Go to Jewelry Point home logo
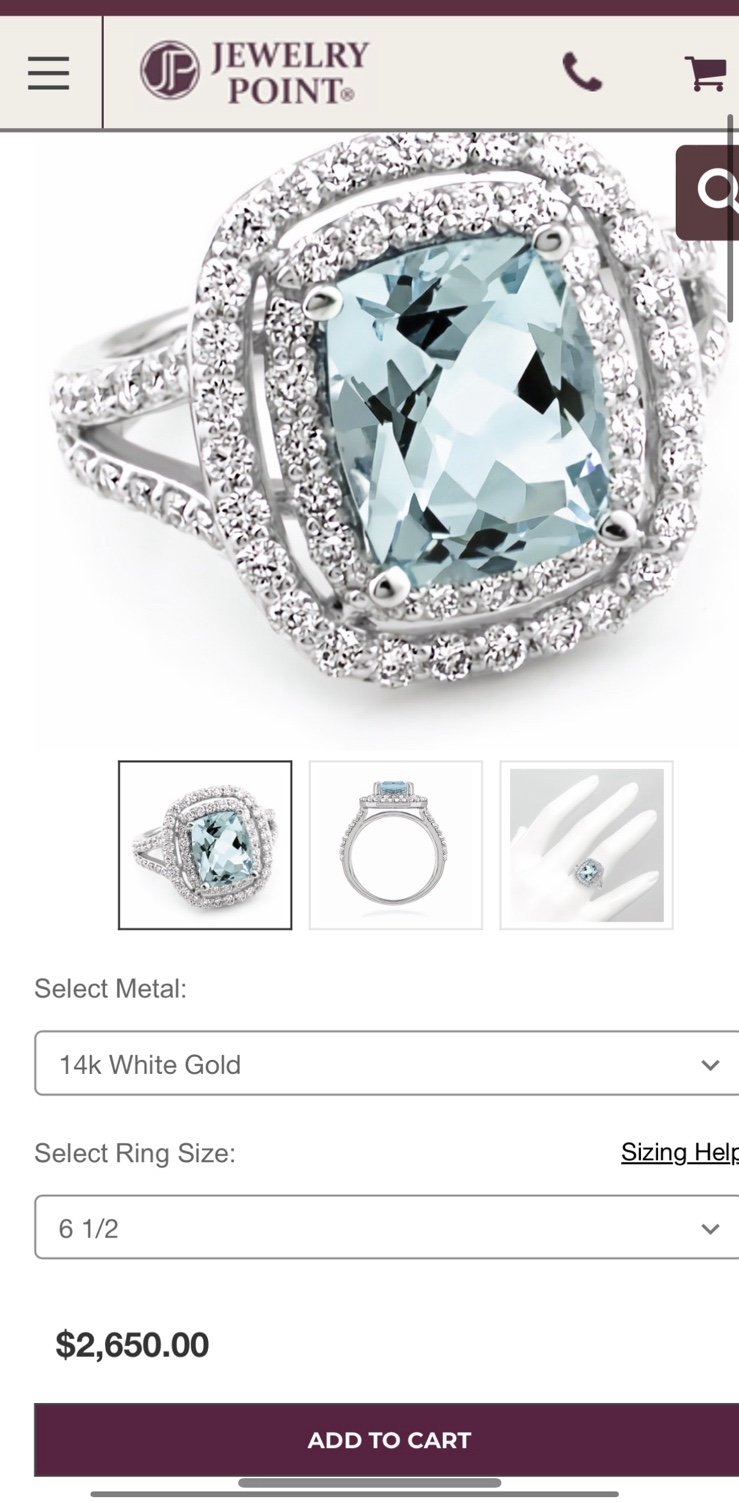The width and height of the screenshot is (739, 1502). tap(254, 72)
